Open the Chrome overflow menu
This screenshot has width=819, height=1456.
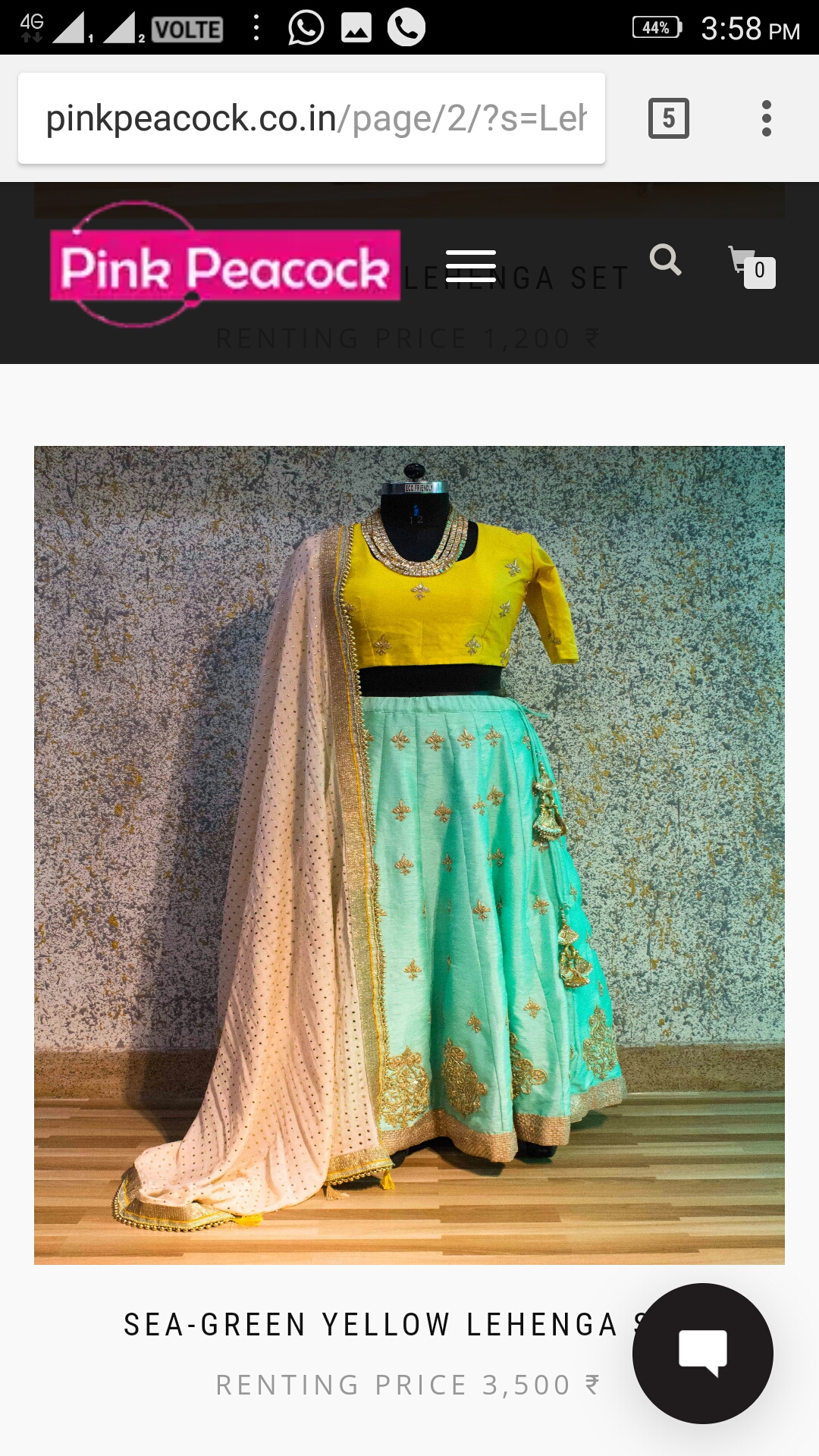(x=766, y=118)
